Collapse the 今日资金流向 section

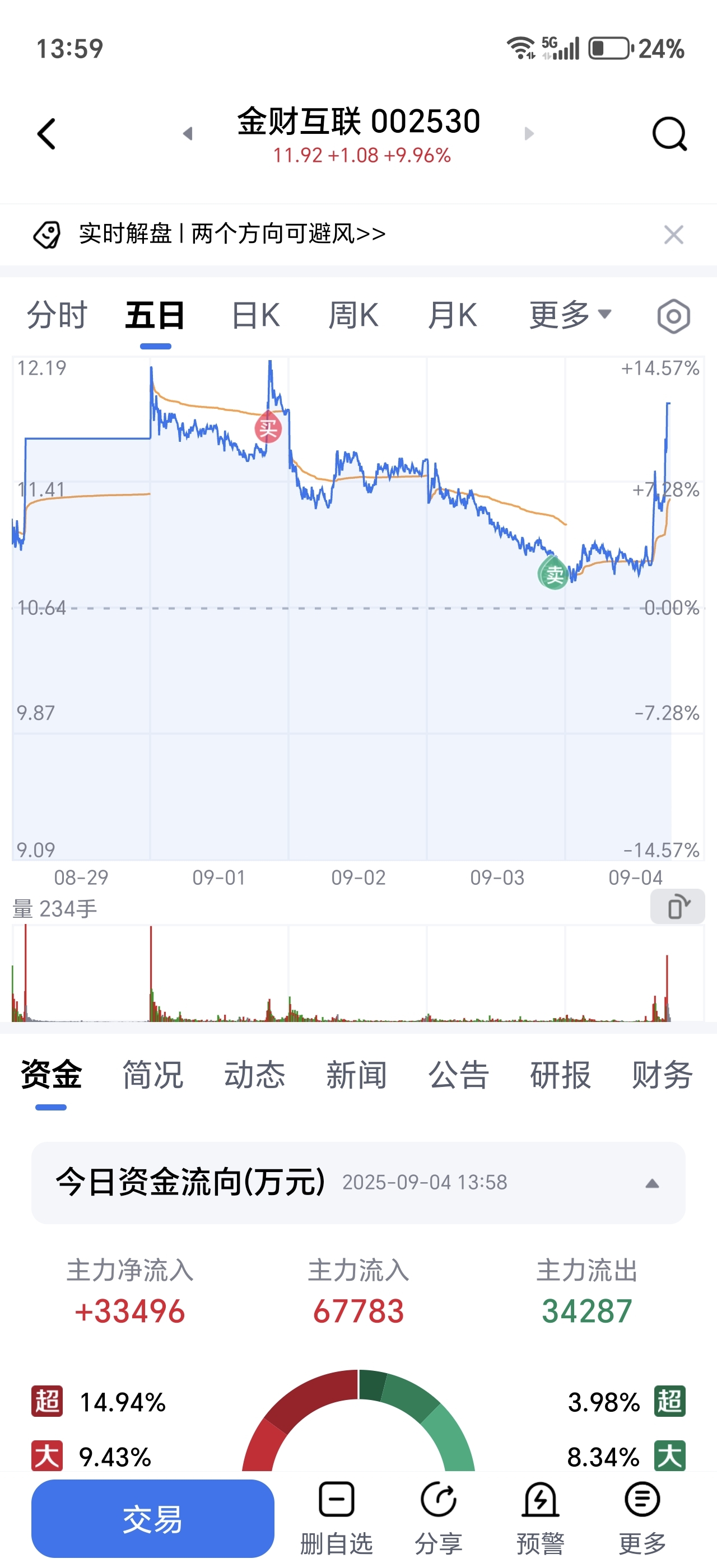point(652,1183)
